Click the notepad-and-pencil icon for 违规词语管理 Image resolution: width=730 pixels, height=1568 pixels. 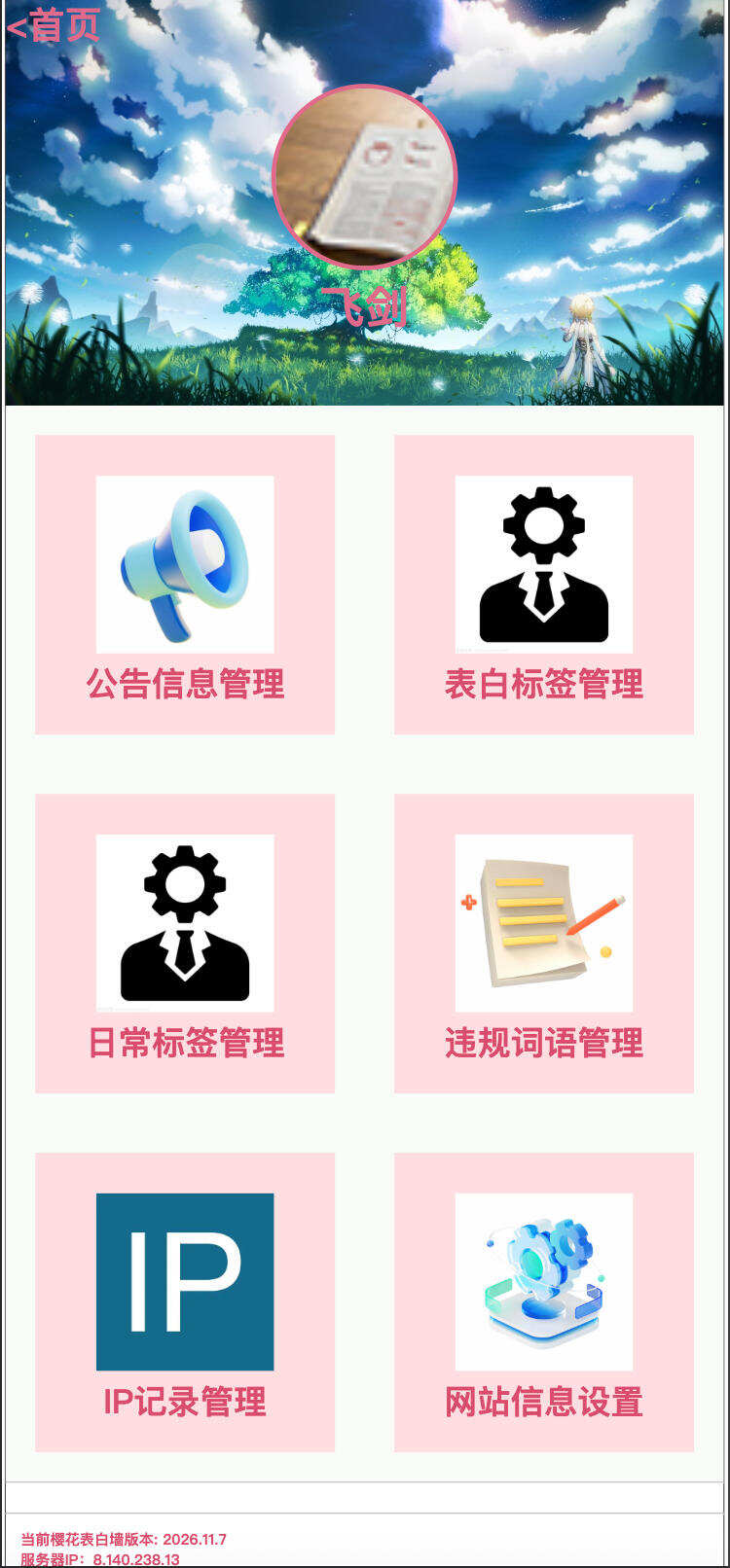pyautogui.click(x=544, y=924)
